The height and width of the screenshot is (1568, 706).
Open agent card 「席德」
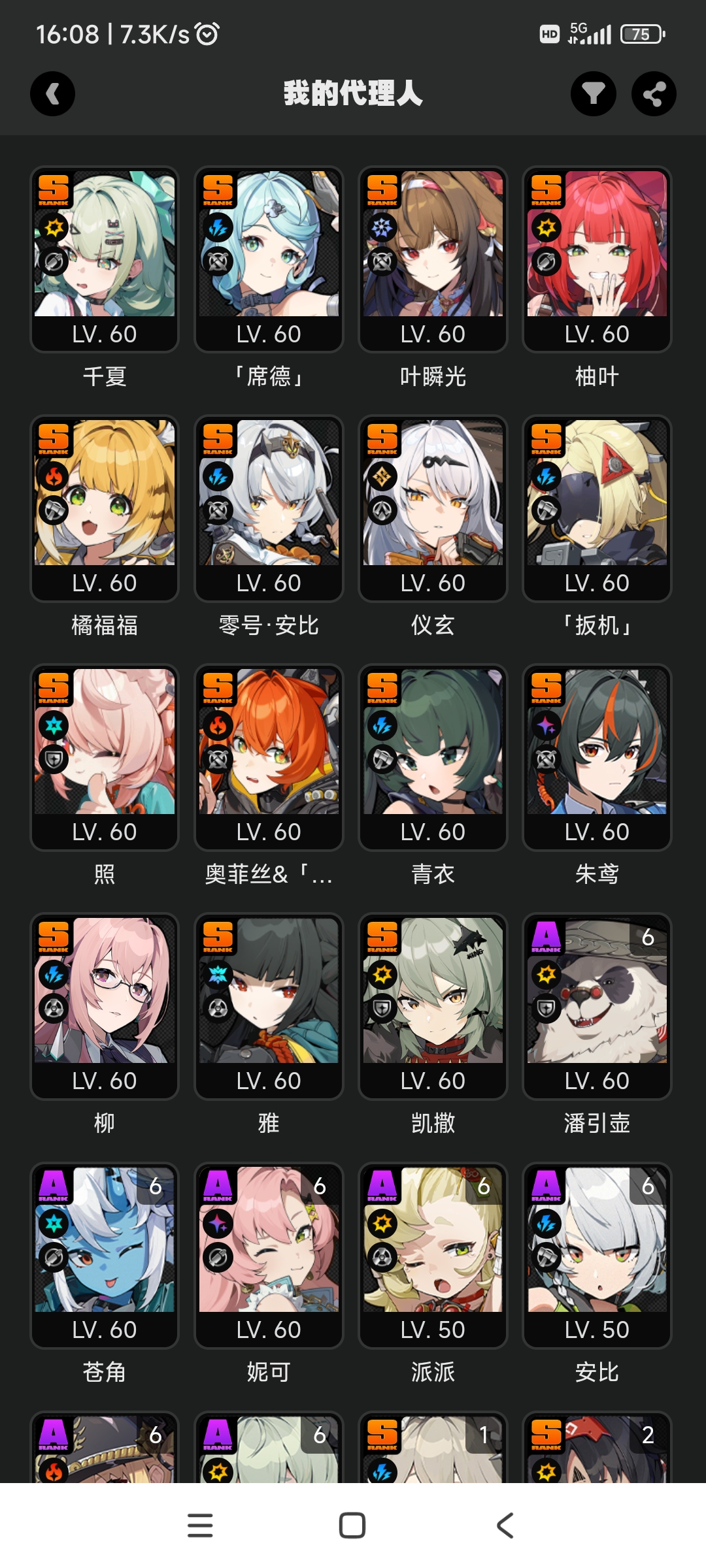point(269,259)
